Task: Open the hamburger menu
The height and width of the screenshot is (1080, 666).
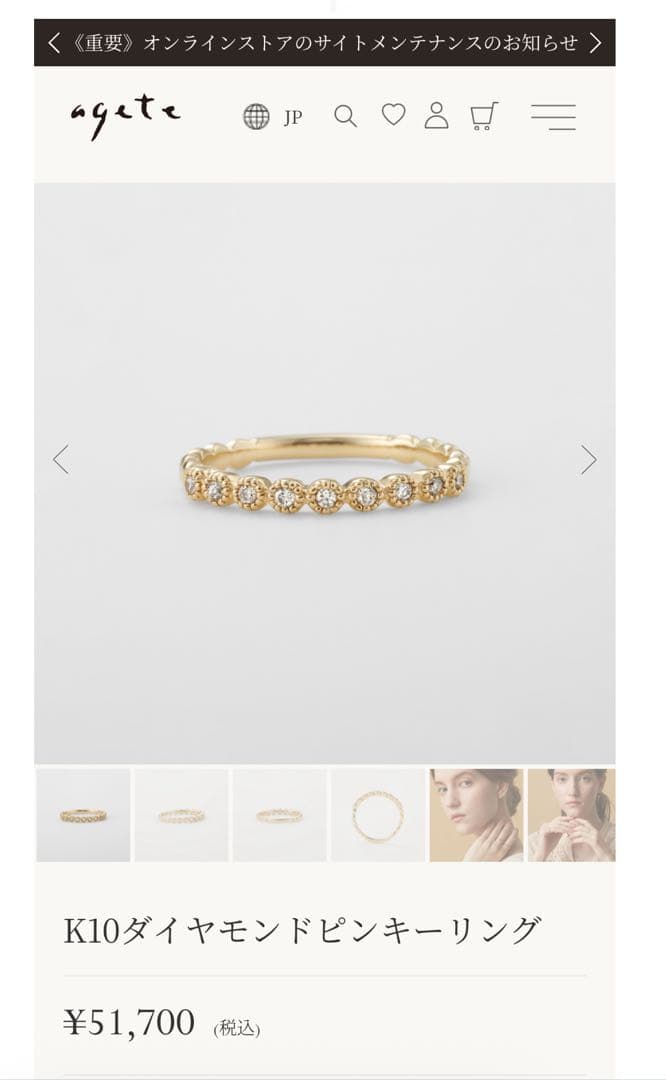Action: [x=553, y=117]
